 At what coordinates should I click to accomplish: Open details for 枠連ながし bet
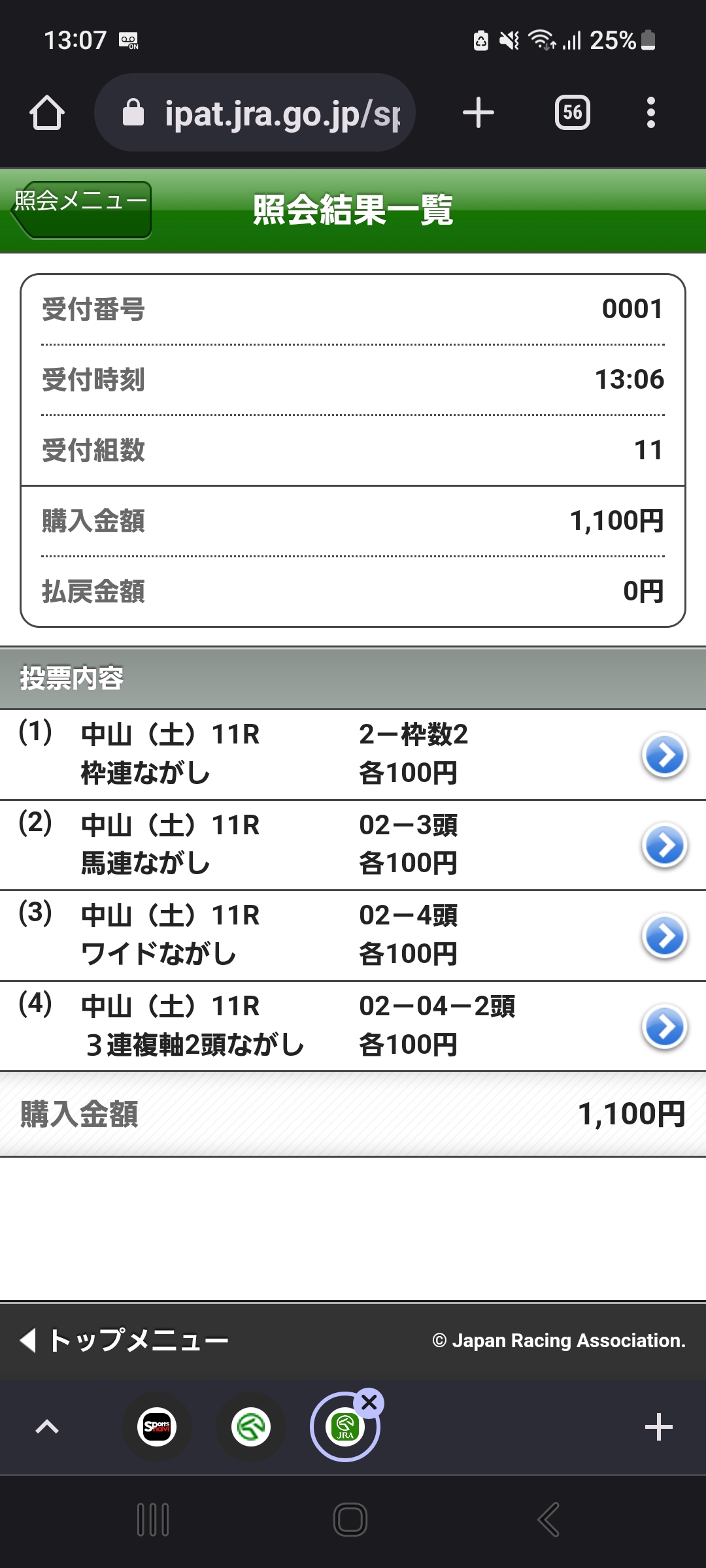pos(664,755)
